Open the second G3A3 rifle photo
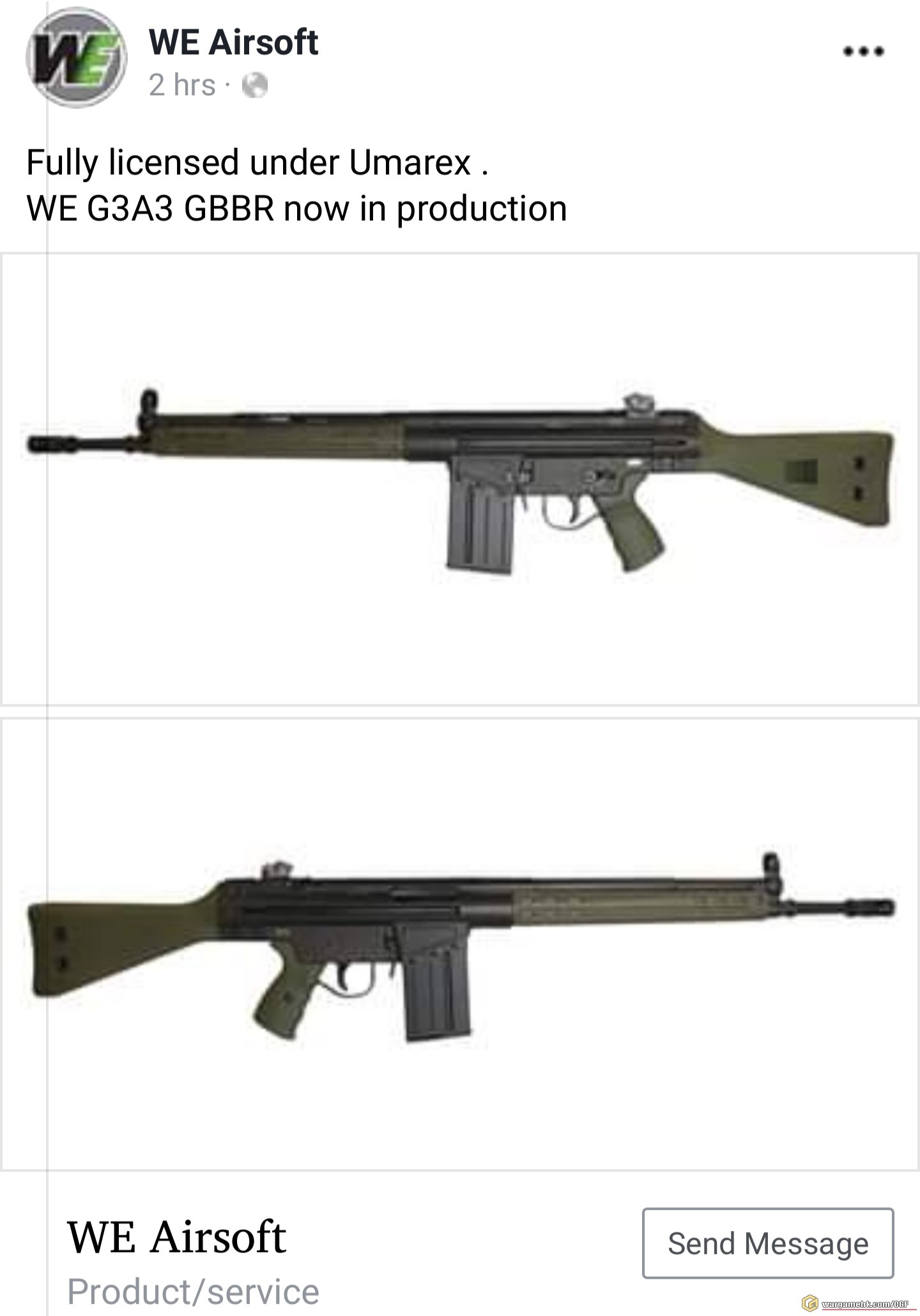The height and width of the screenshot is (1316, 920). pos(460,944)
